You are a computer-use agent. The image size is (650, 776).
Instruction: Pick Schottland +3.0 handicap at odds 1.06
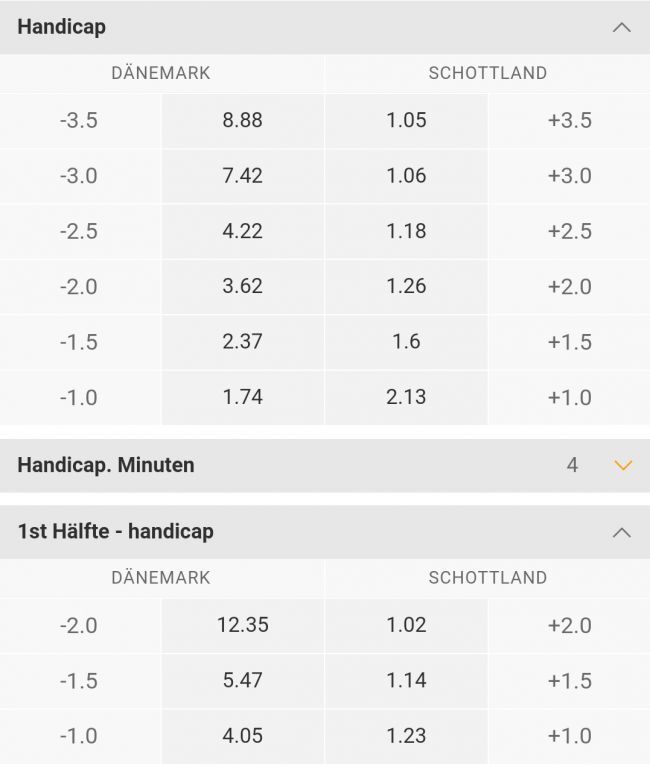click(406, 176)
